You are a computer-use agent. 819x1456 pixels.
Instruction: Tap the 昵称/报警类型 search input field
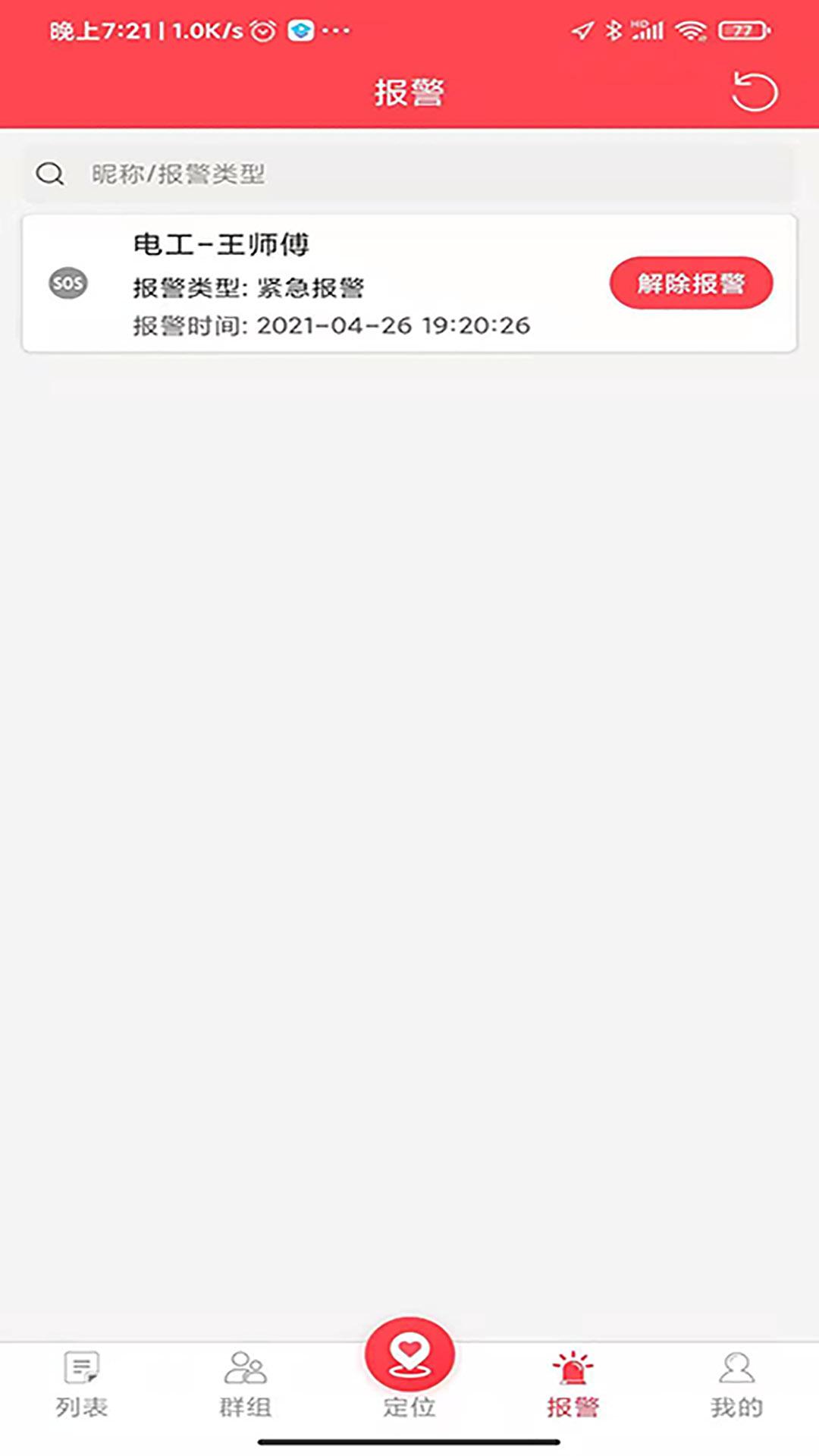pos(303,174)
